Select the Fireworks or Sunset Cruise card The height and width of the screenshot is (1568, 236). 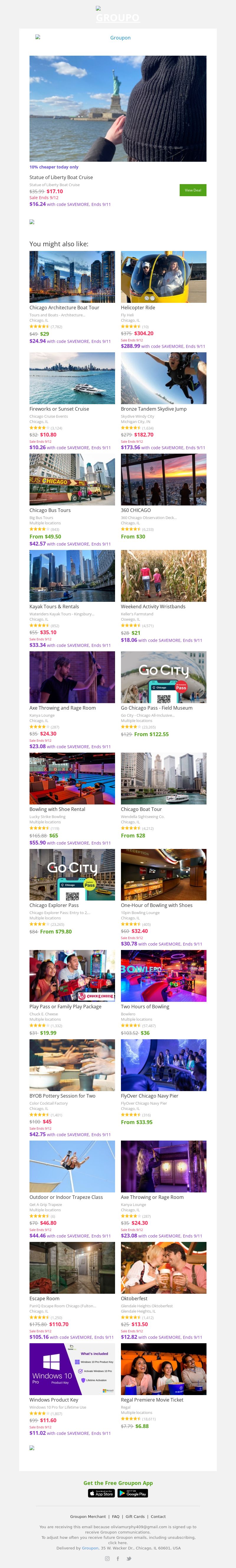59,409
